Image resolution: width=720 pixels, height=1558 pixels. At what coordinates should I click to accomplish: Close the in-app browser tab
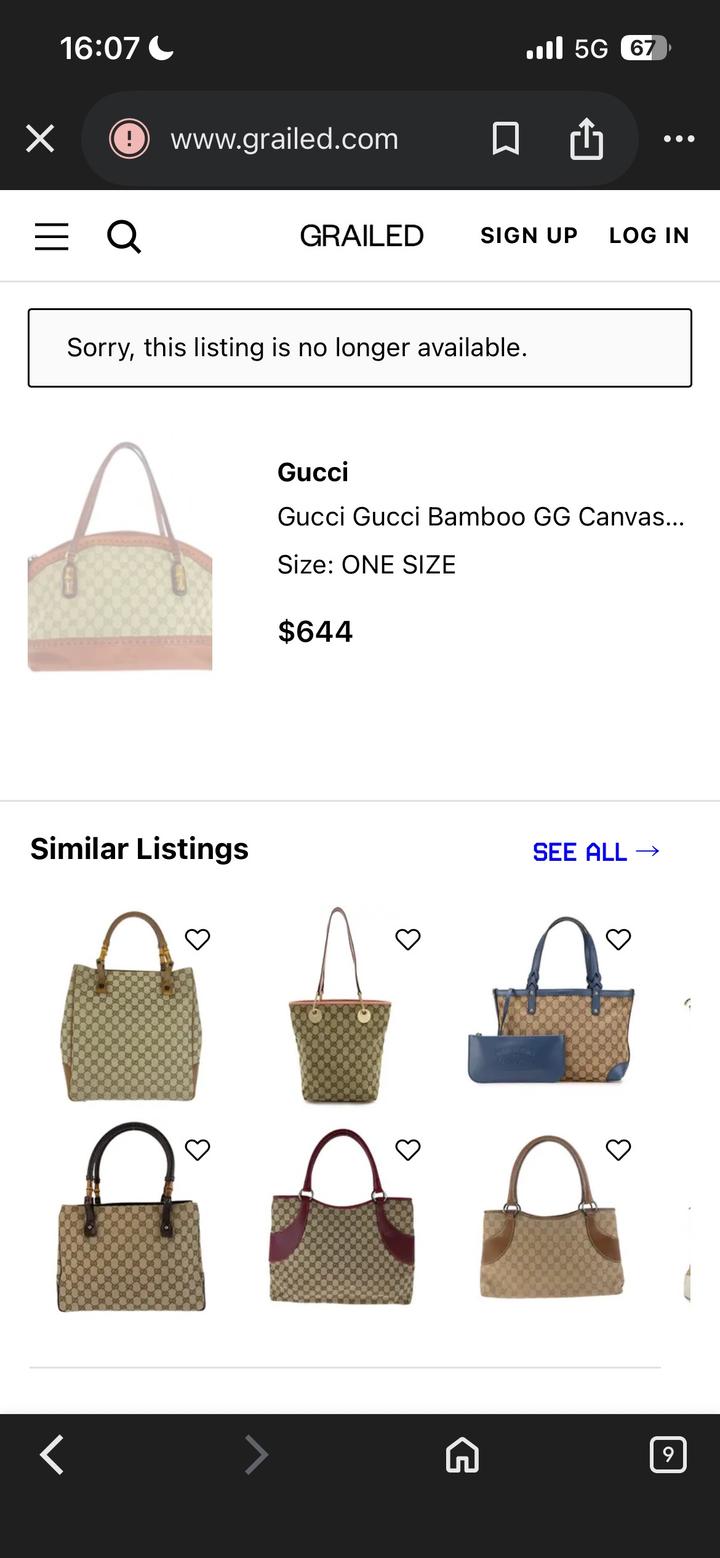coord(40,139)
